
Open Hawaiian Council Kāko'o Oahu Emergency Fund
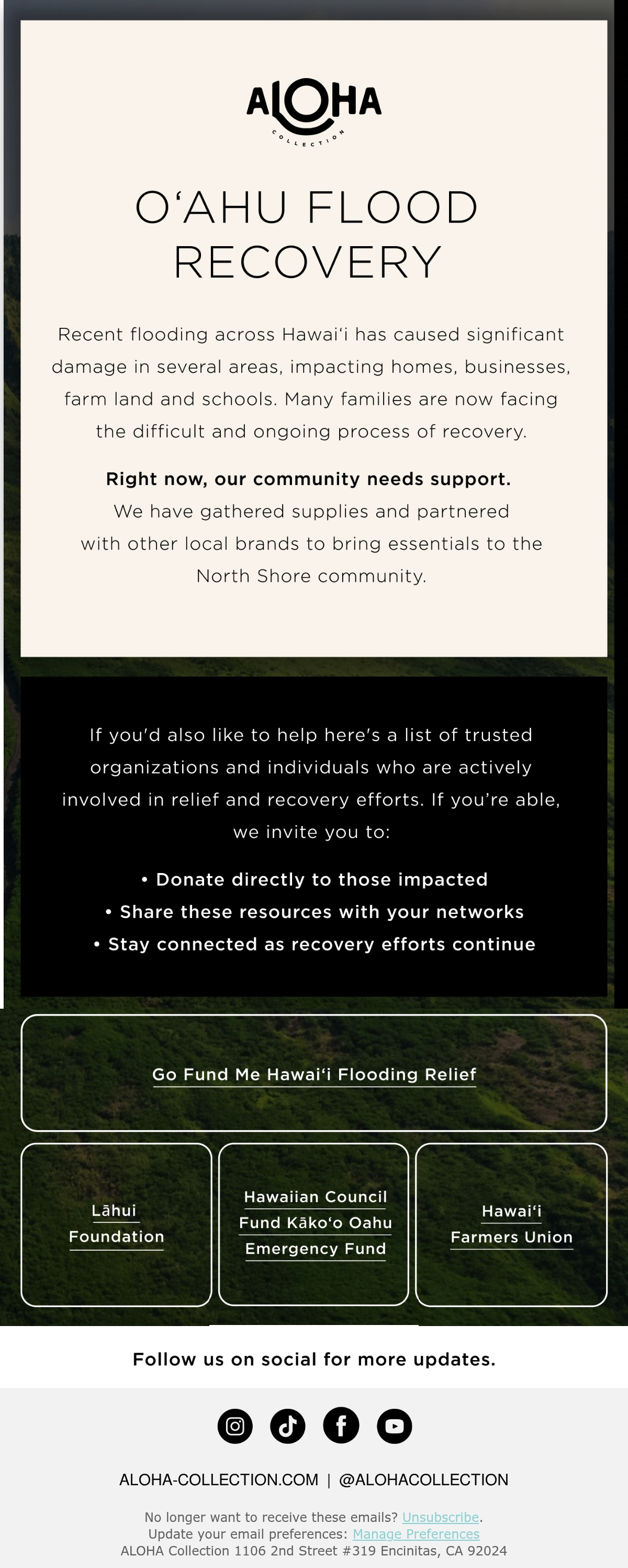coord(315,1223)
